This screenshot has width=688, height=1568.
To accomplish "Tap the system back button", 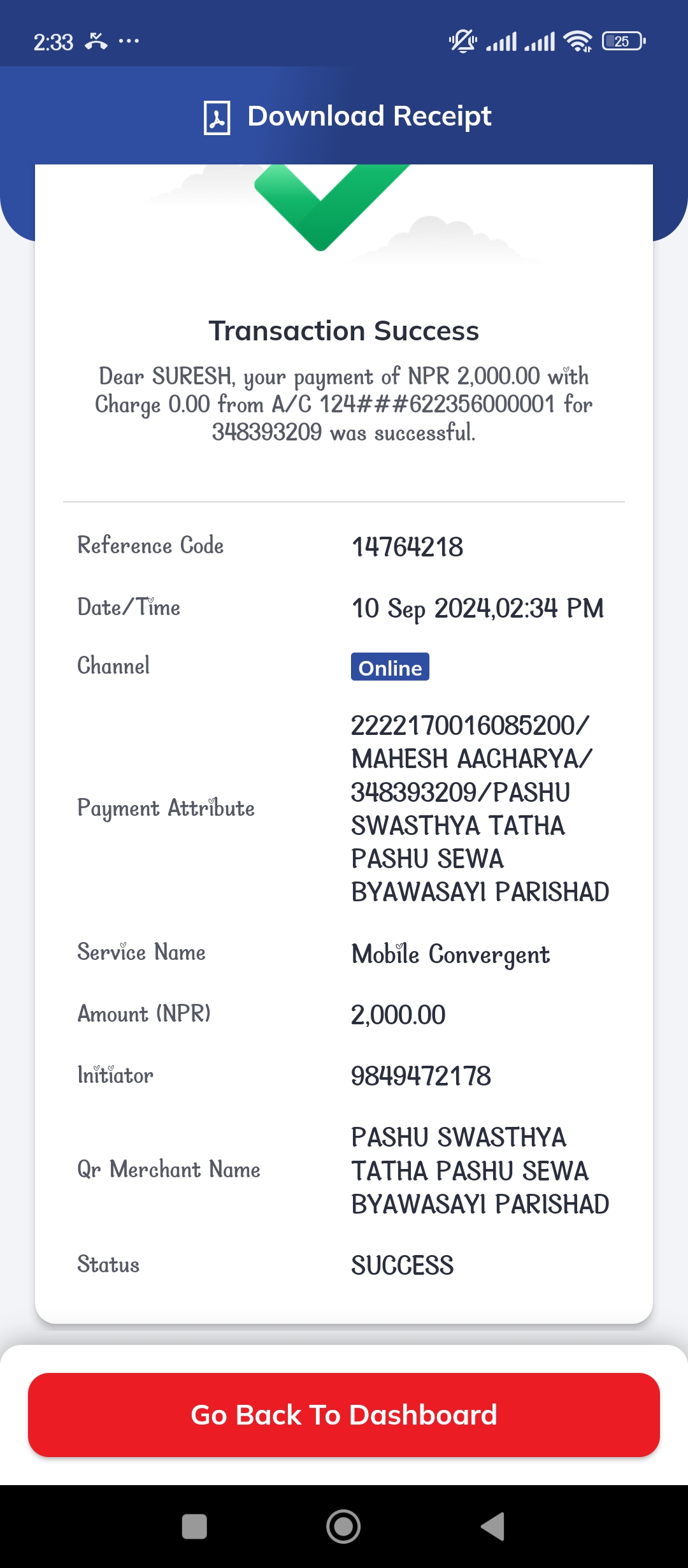I will pyautogui.click(x=493, y=1527).
